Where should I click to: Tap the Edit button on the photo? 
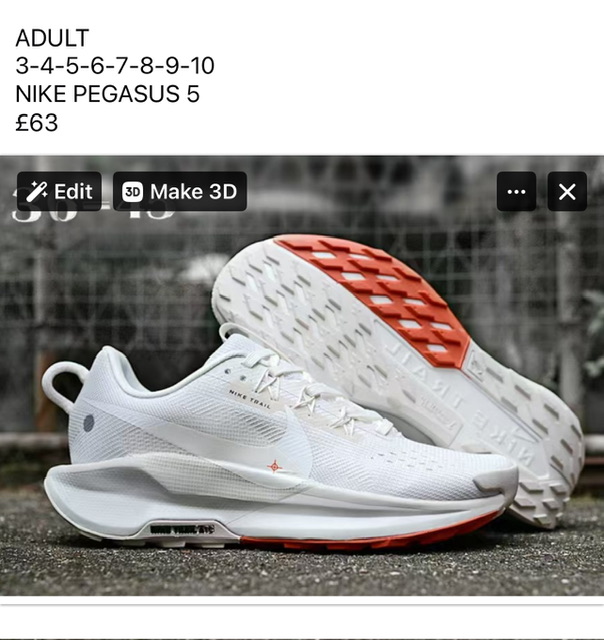pos(59,192)
